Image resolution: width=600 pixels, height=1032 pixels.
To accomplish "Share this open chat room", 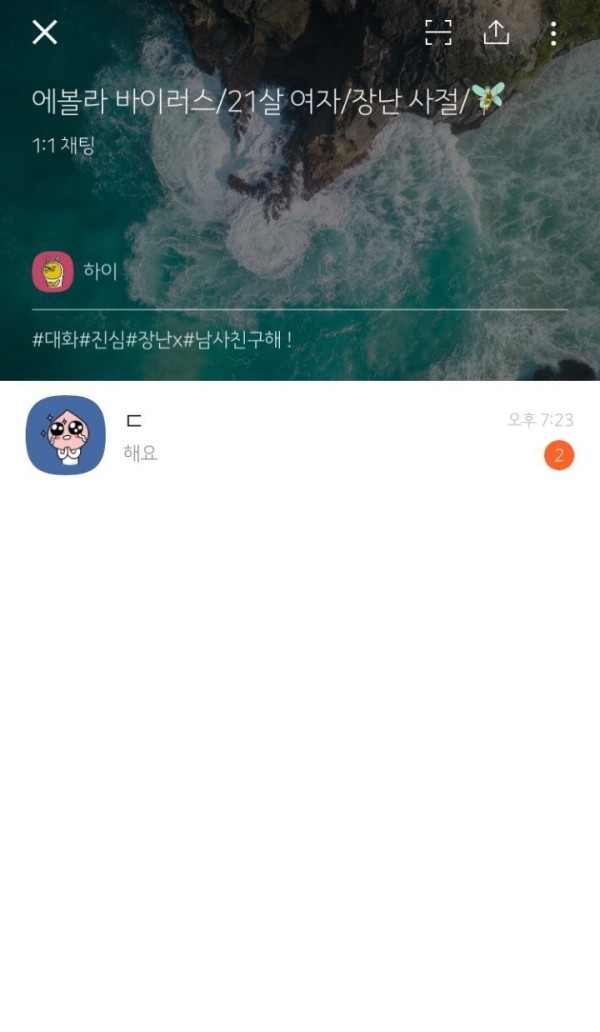I will [496, 33].
